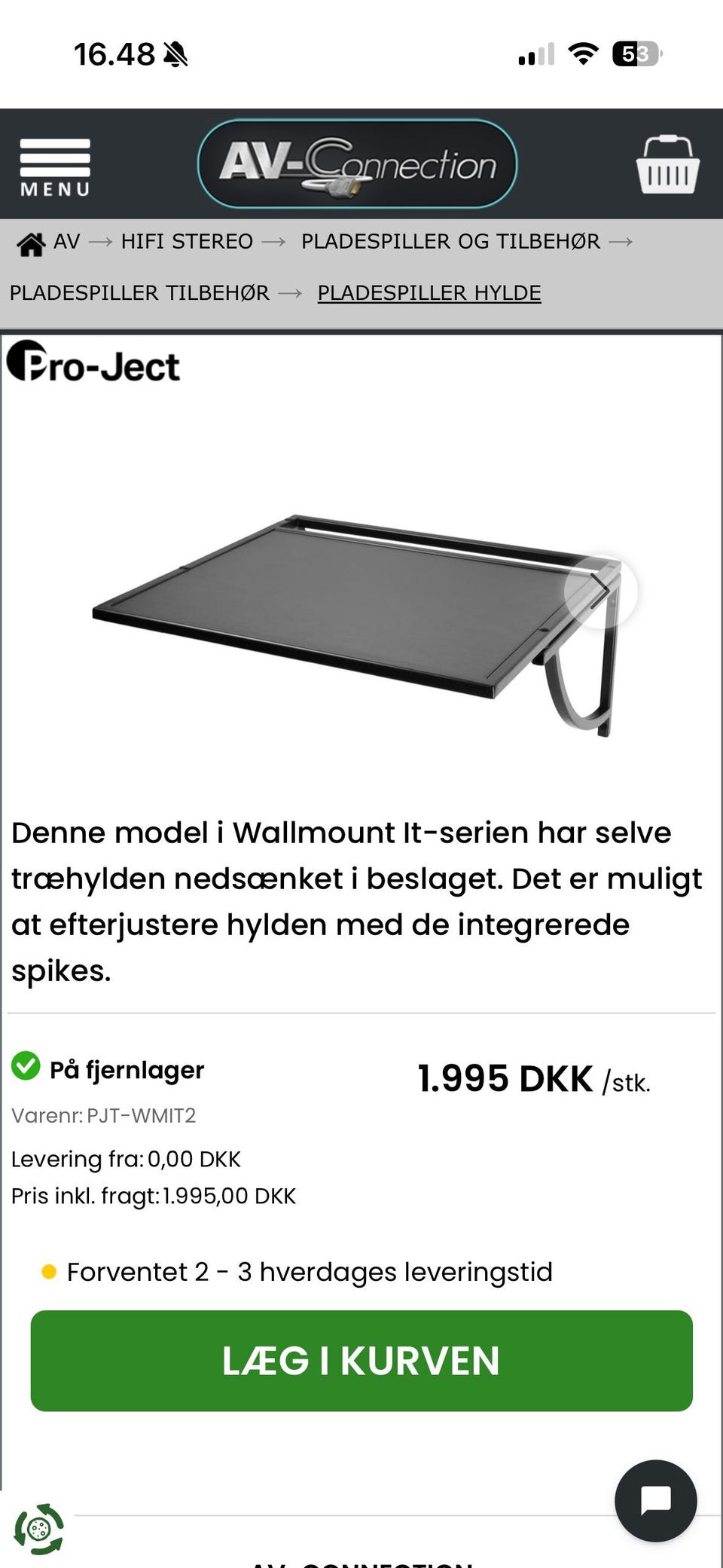Tap the home icon in the breadcrumb
The height and width of the screenshot is (1568, 723).
coord(32,243)
